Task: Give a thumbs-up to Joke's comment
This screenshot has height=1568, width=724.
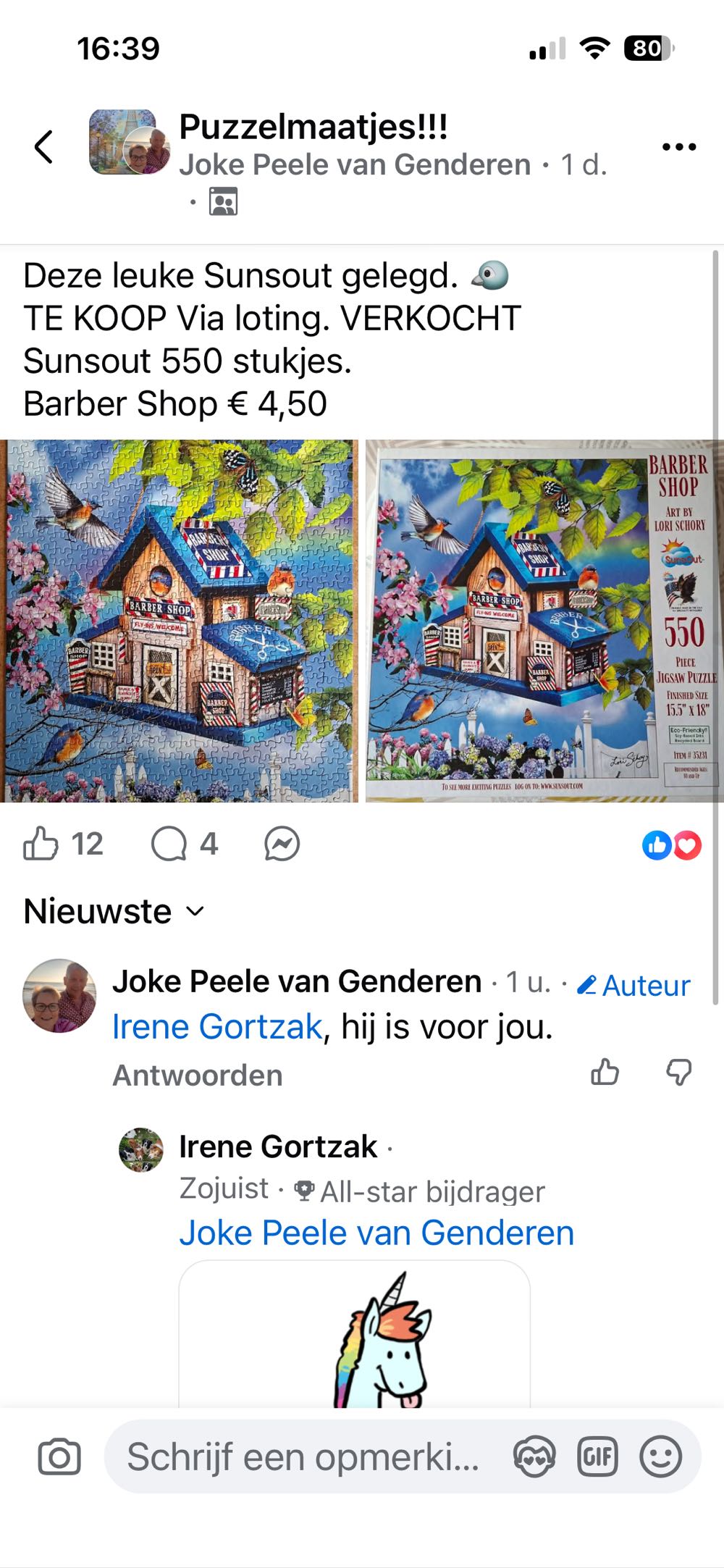Action: [x=605, y=1073]
